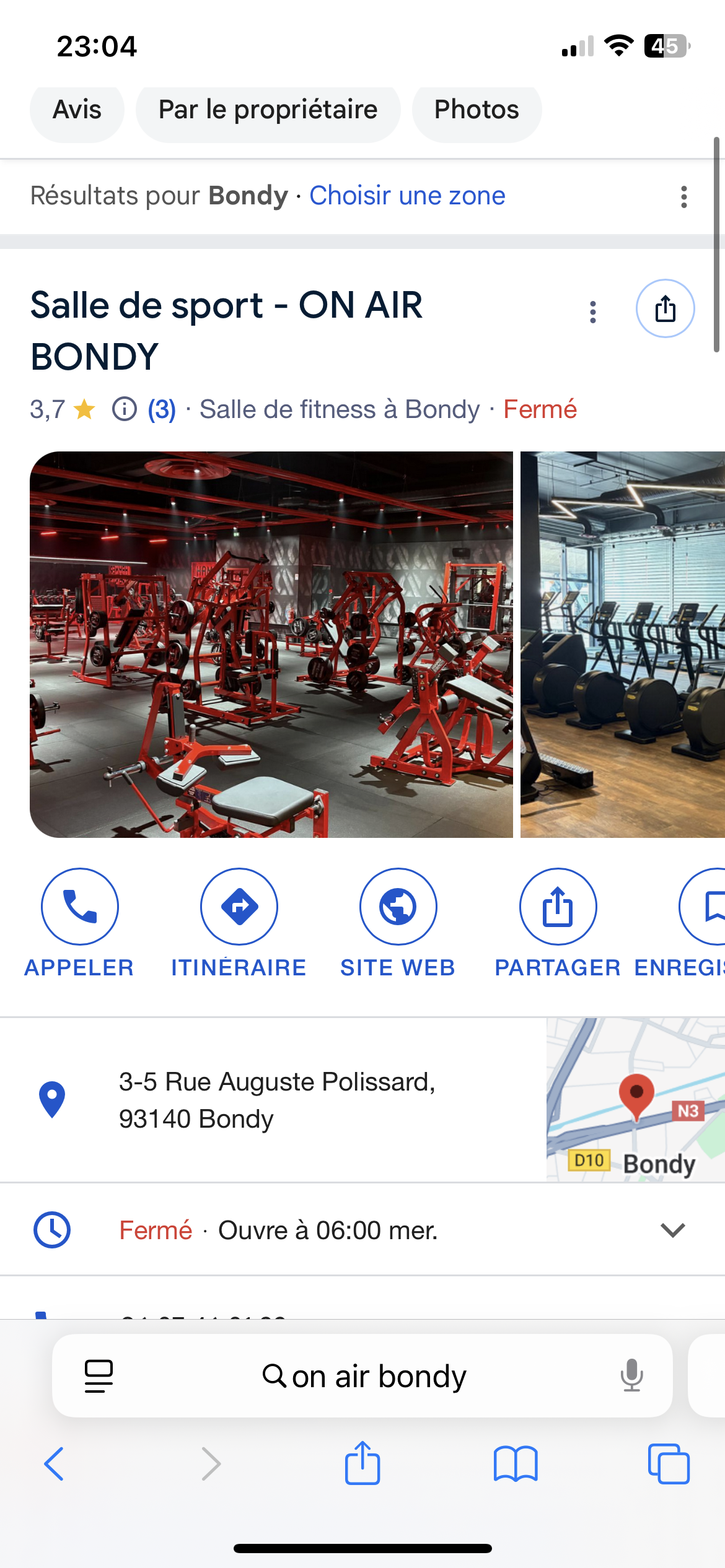The image size is (725, 1568).
Task: Share the listing via the circled share icon
Action: pyautogui.click(x=665, y=308)
